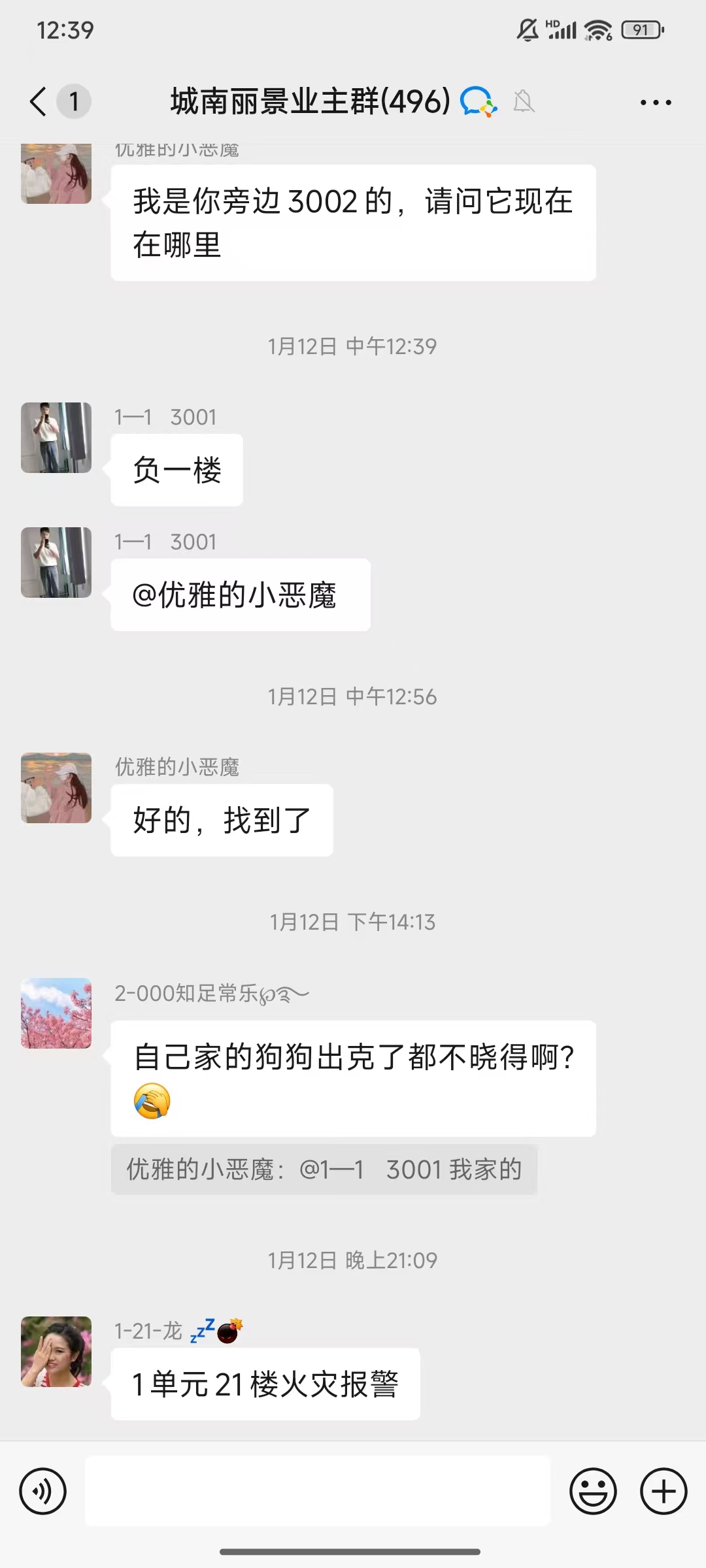Image resolution: width=706 pixels, height=1568 pixels.
Task: Open avatar beside the 负一楼 message
Action: click(x=56, y=438)
